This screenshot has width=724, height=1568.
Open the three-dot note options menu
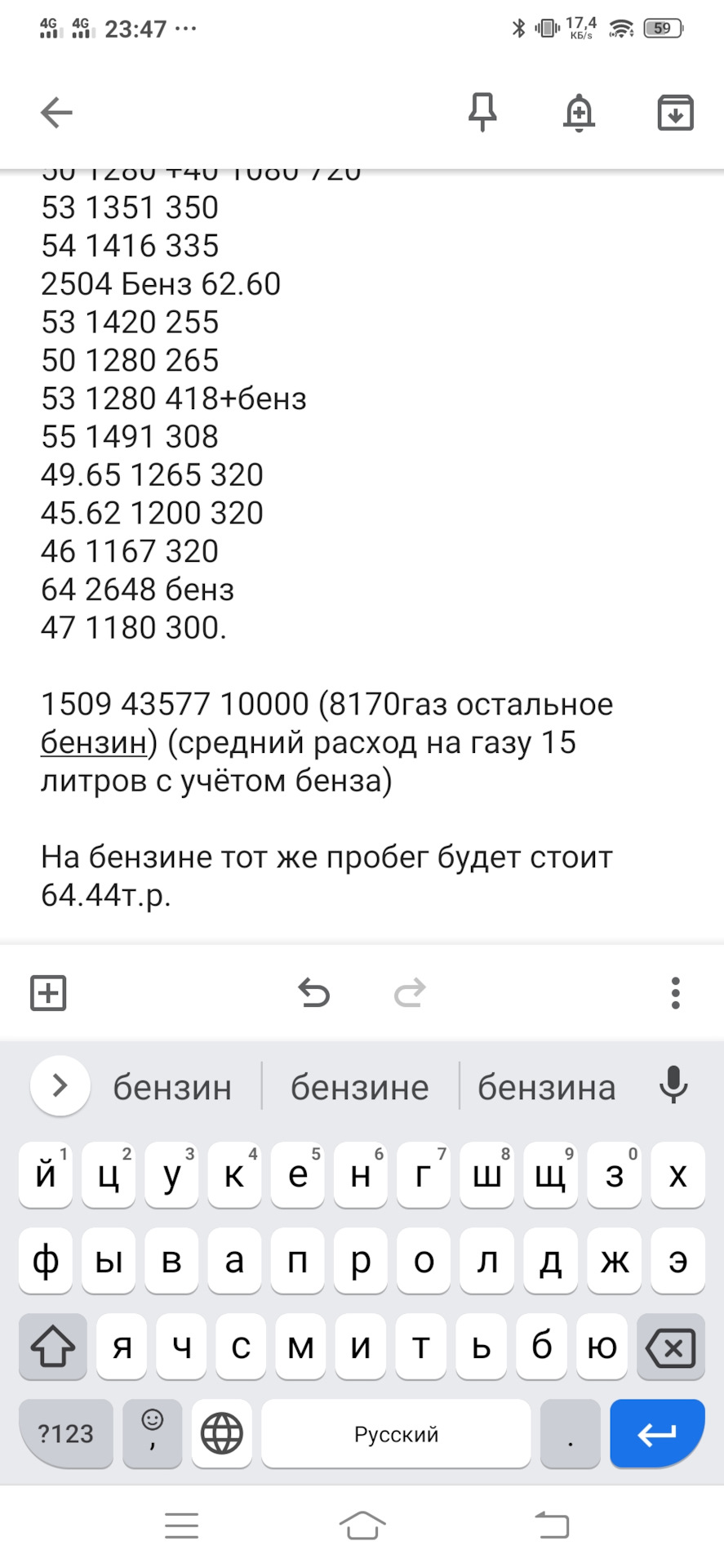(x=675, y=993)
